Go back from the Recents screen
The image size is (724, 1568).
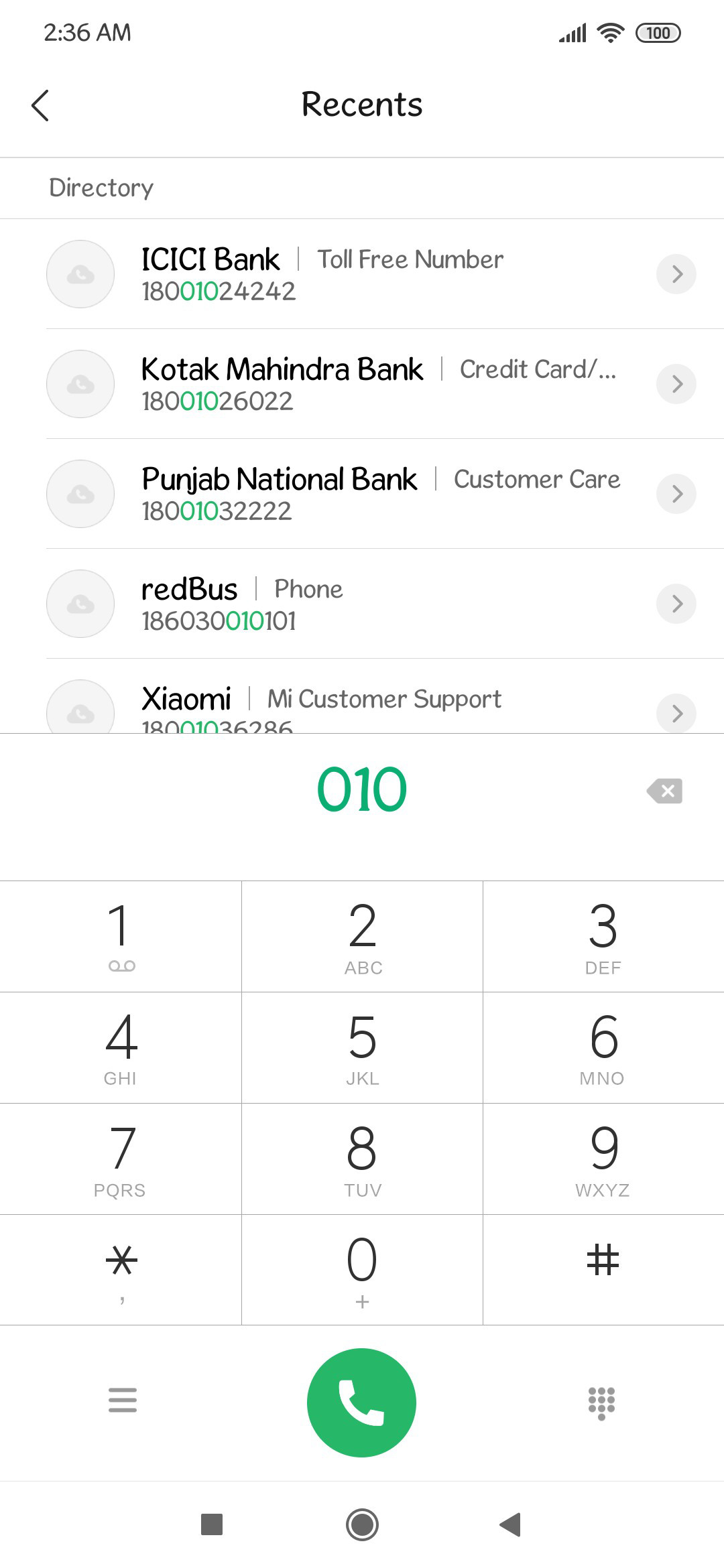(x=40, y=105)
